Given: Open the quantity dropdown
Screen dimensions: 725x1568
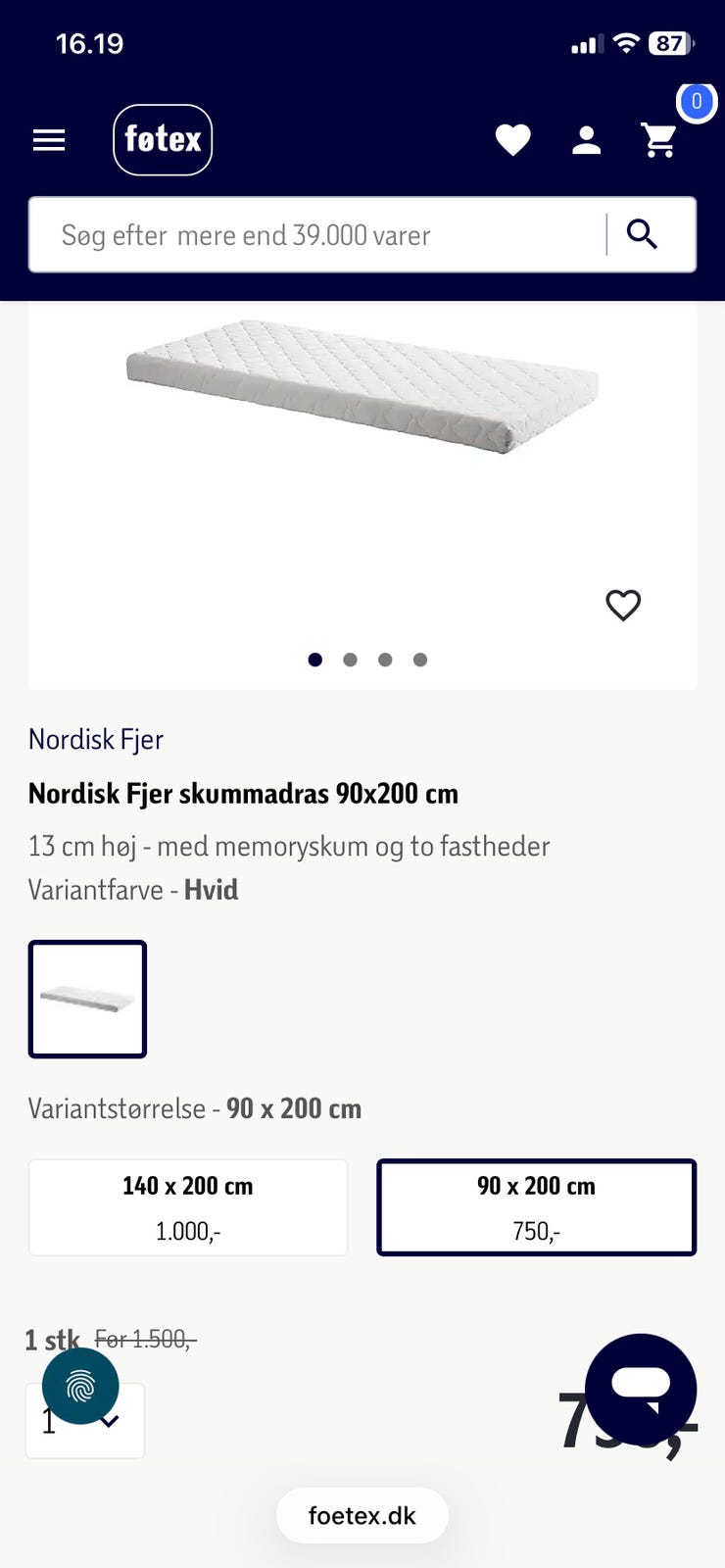Looking at the screenshot, I should [84, 1421].
